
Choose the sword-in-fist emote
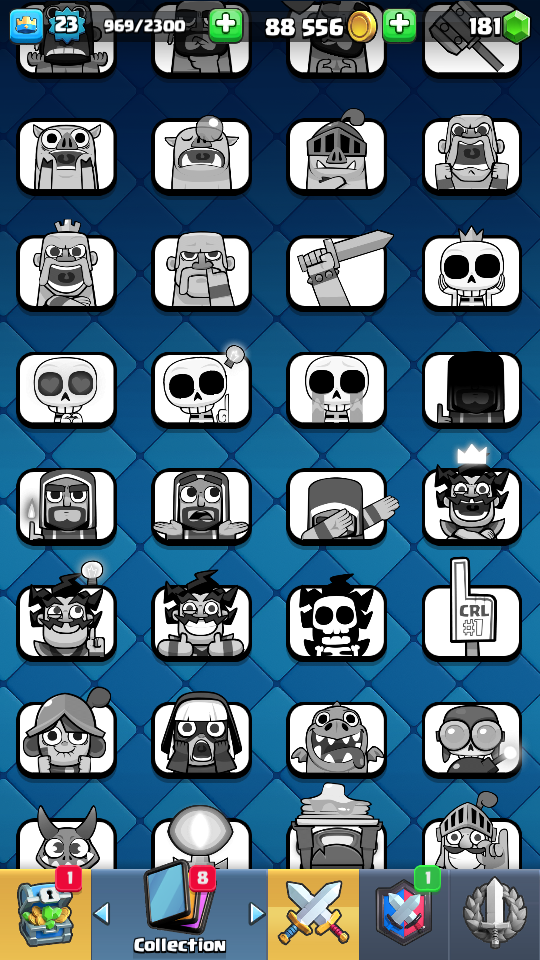point(337,272)
